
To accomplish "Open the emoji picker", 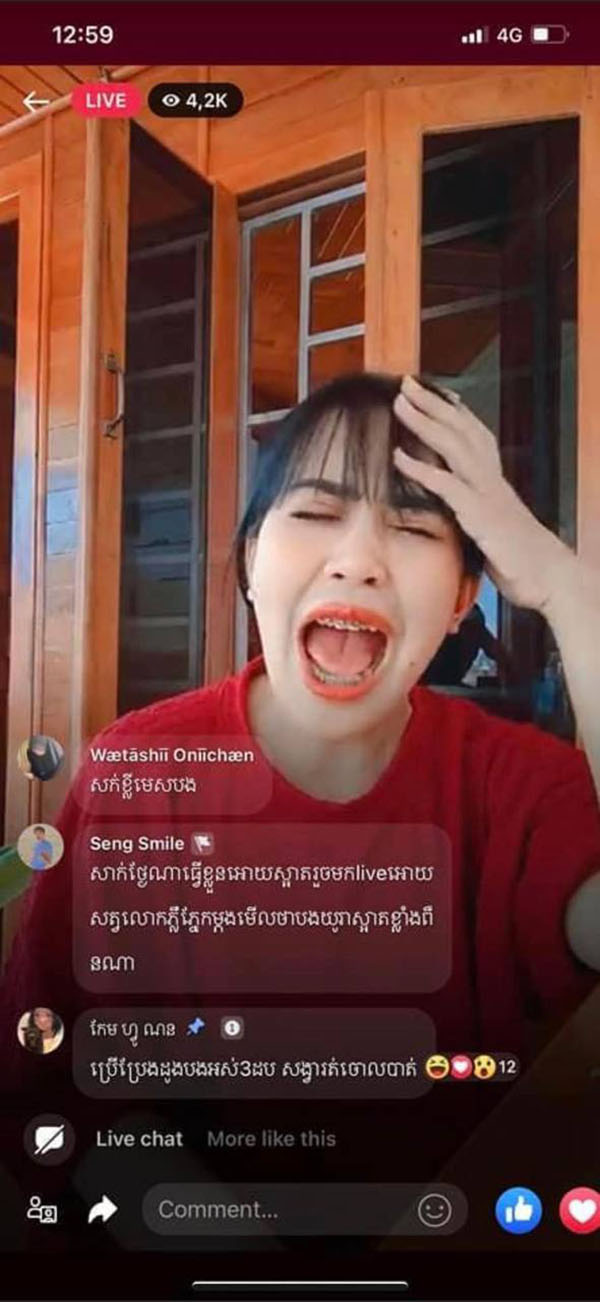I will [x=434, y=1211].
